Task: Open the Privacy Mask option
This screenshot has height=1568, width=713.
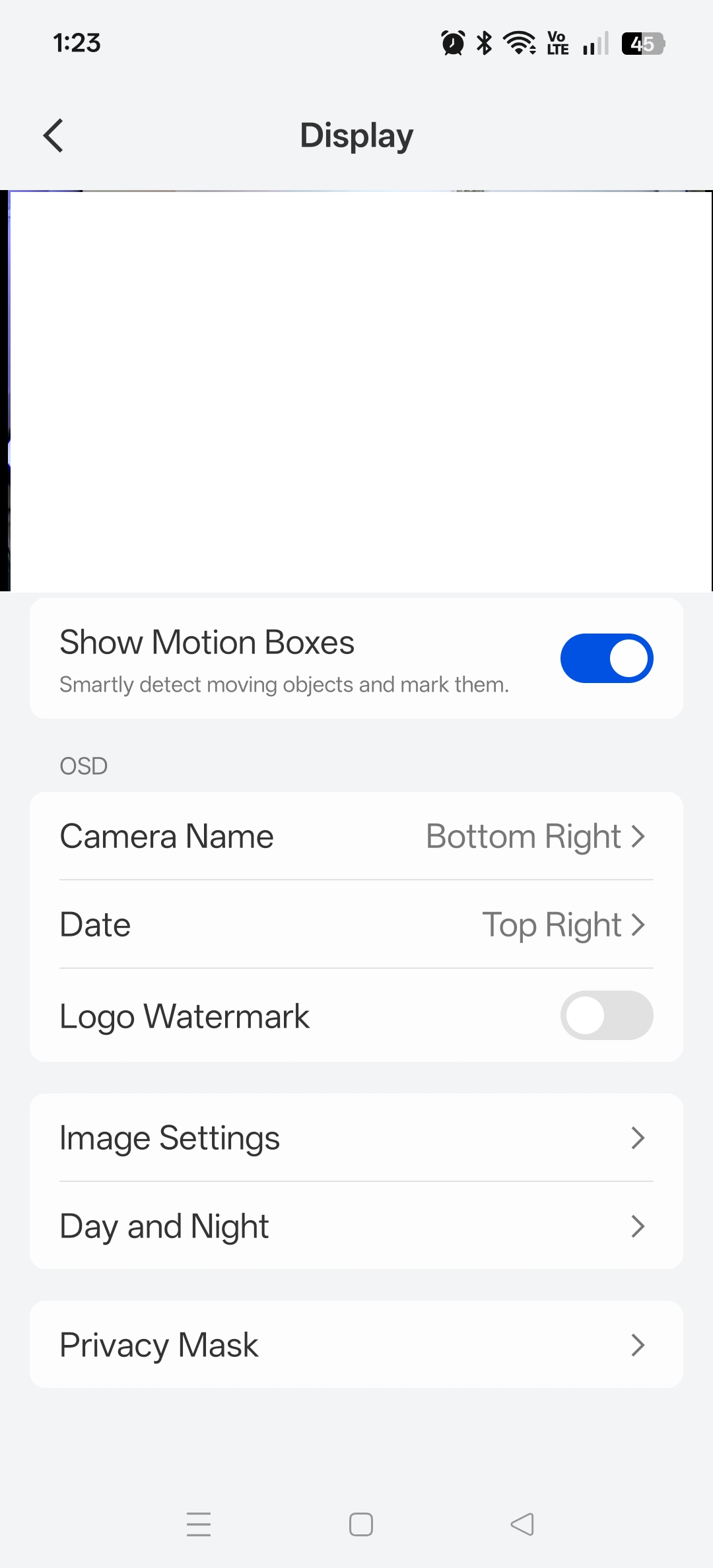Action: tap(356, 1344)
